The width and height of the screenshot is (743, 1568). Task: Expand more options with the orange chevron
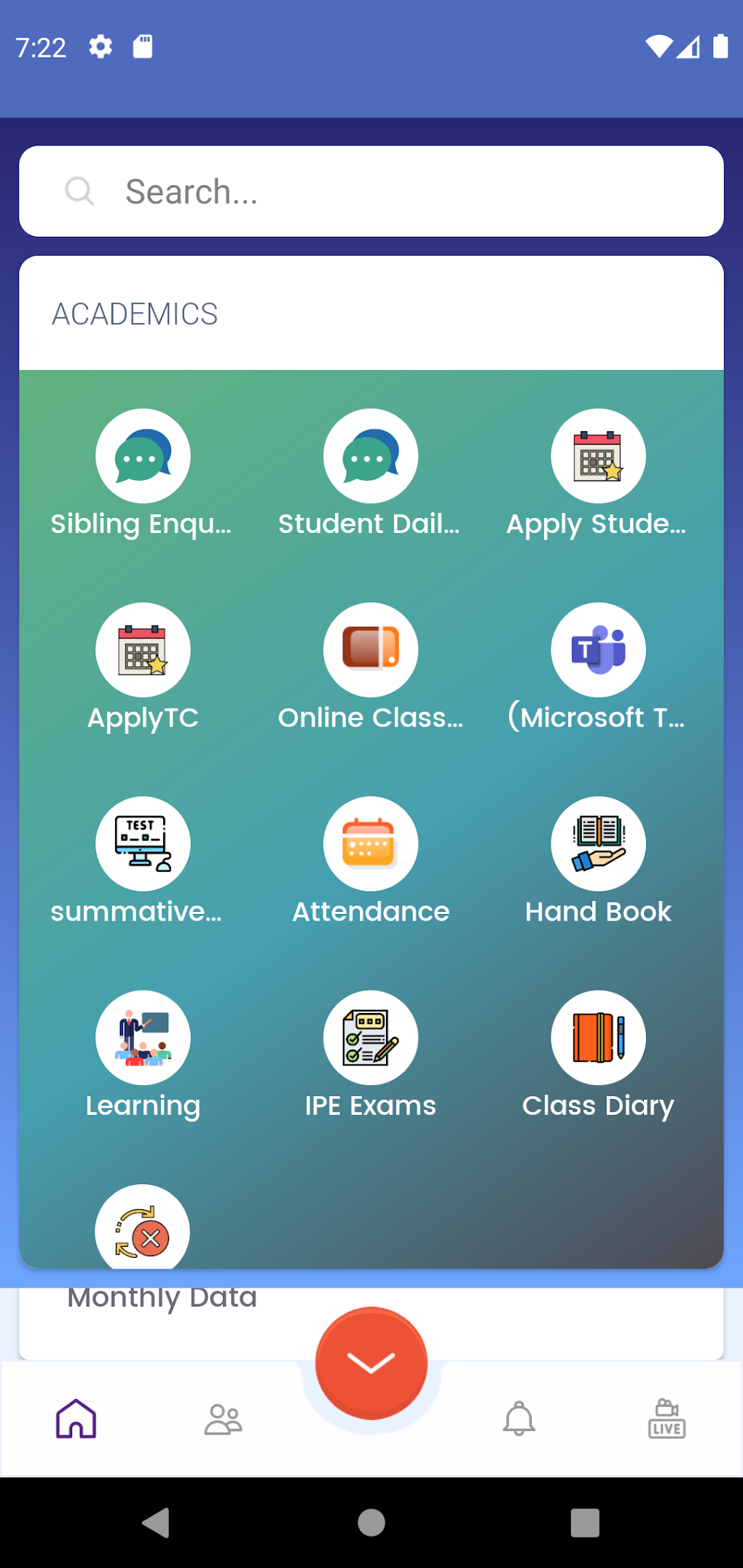coord(371,1362)
